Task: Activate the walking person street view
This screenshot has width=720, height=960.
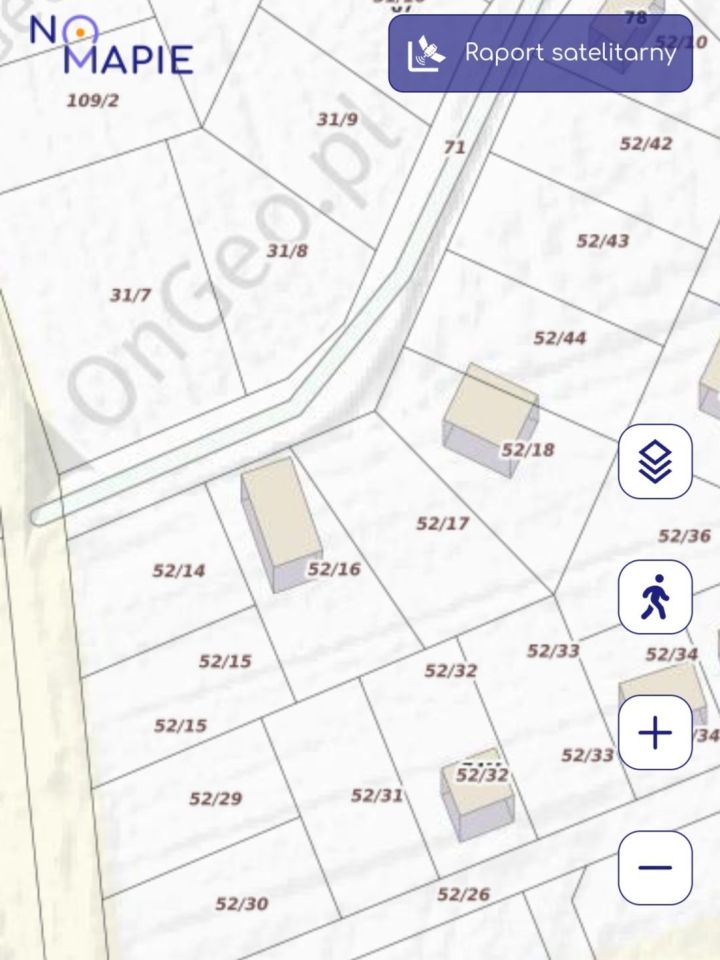Action: (x=655, y=597)
